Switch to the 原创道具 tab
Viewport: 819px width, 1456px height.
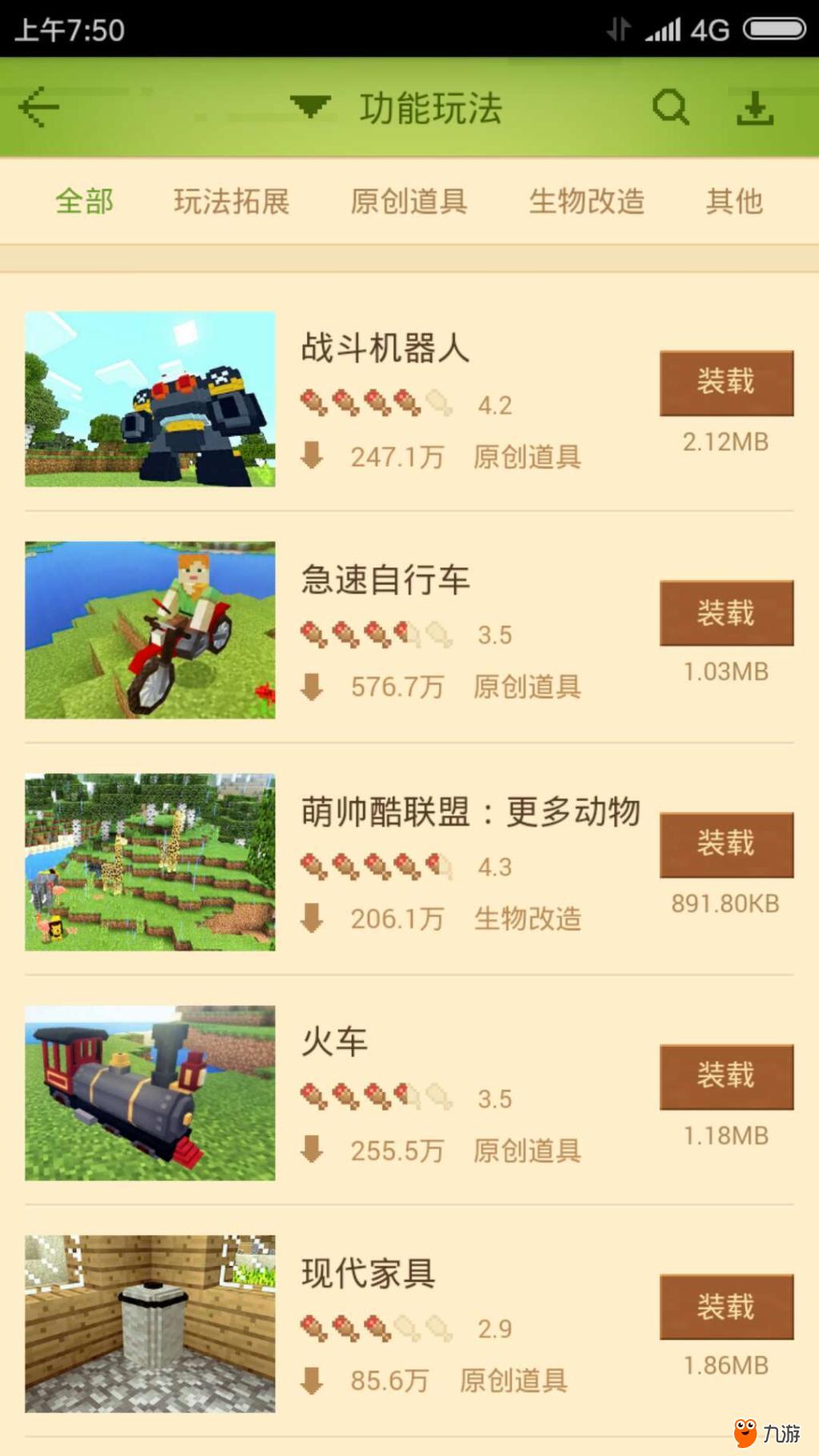click(409, 202)
